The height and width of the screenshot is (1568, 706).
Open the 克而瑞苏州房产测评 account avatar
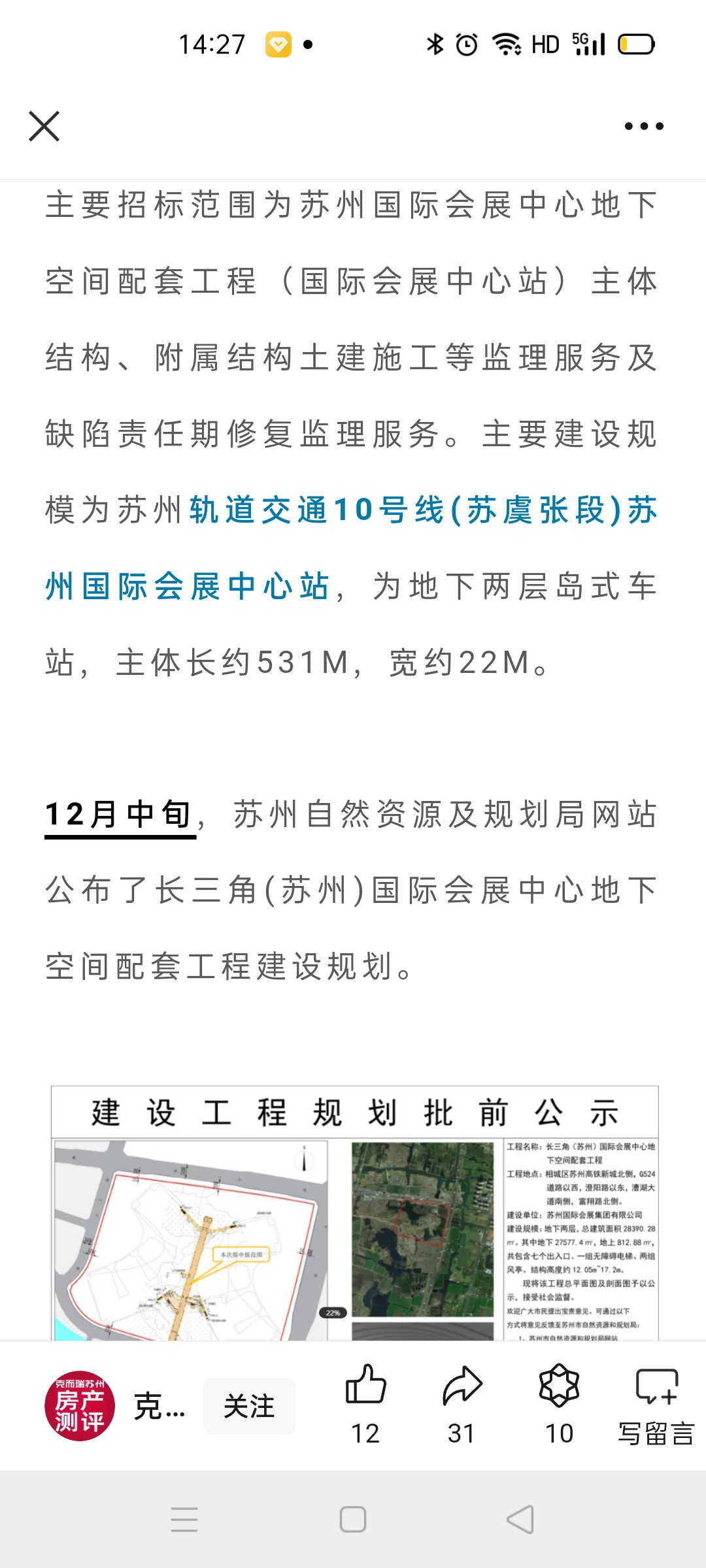coord(80,1406)
